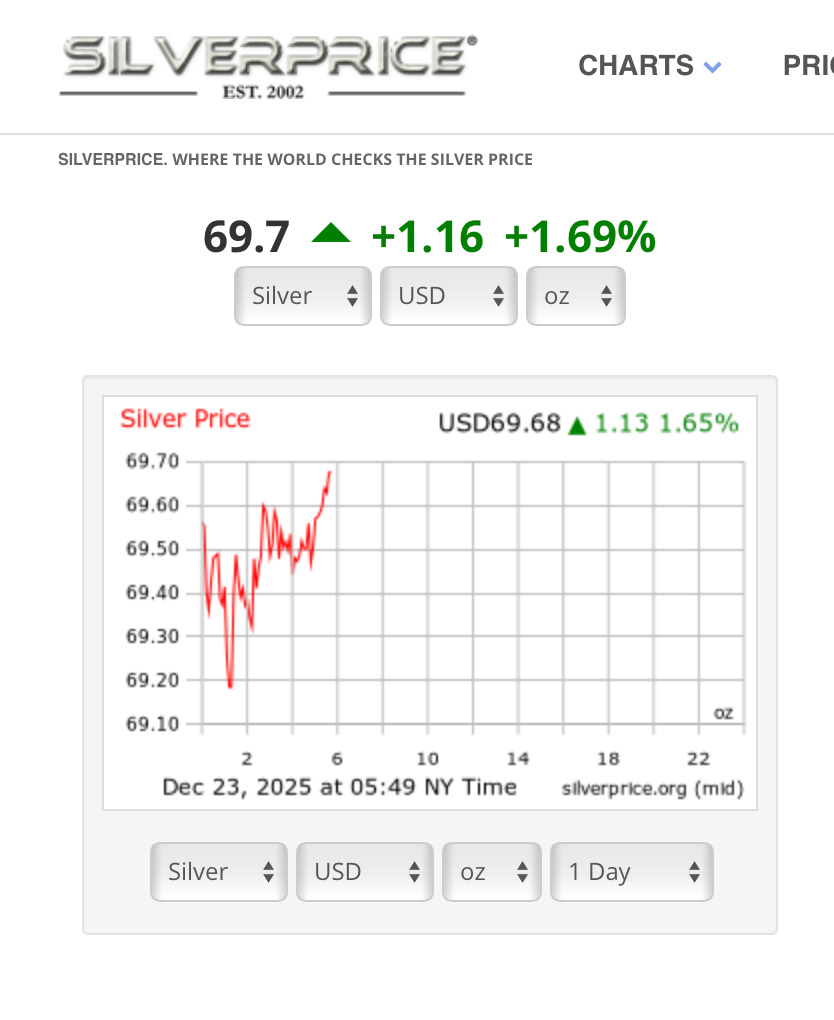This screenshot has width=834, height=1020.
Task: Change the USD currency selector under the price headline
Action: tap(448, 296)
